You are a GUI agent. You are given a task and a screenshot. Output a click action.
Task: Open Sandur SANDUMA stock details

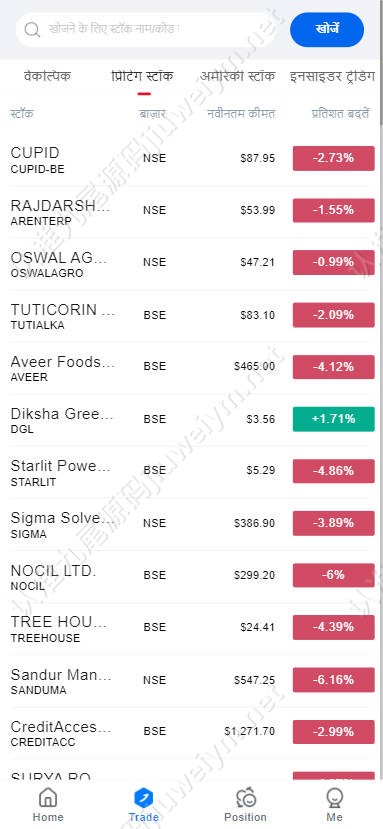(192, 680)
